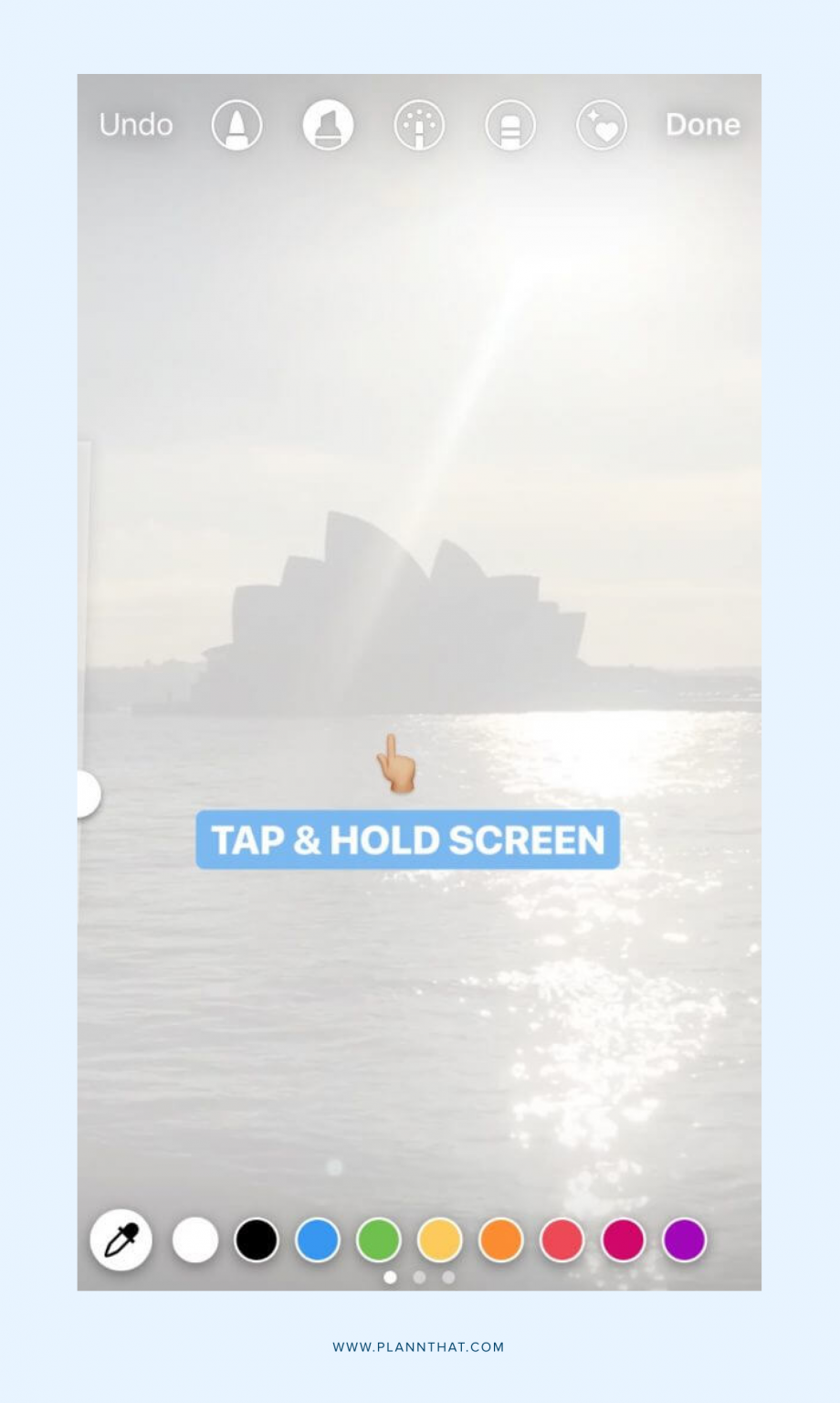Select the black color swatch

(x=257, y=1239)
